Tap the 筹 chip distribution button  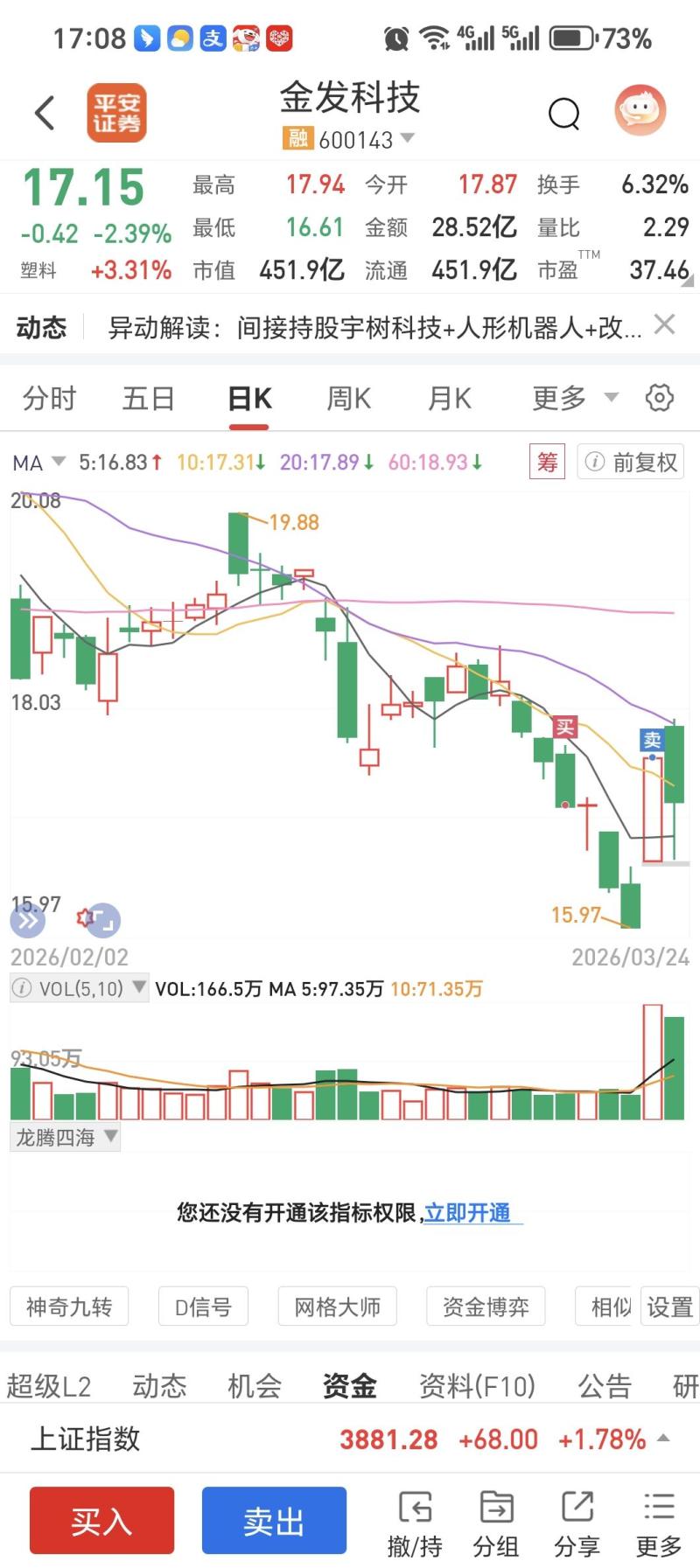pyautogui.click(x=547, y=462)
